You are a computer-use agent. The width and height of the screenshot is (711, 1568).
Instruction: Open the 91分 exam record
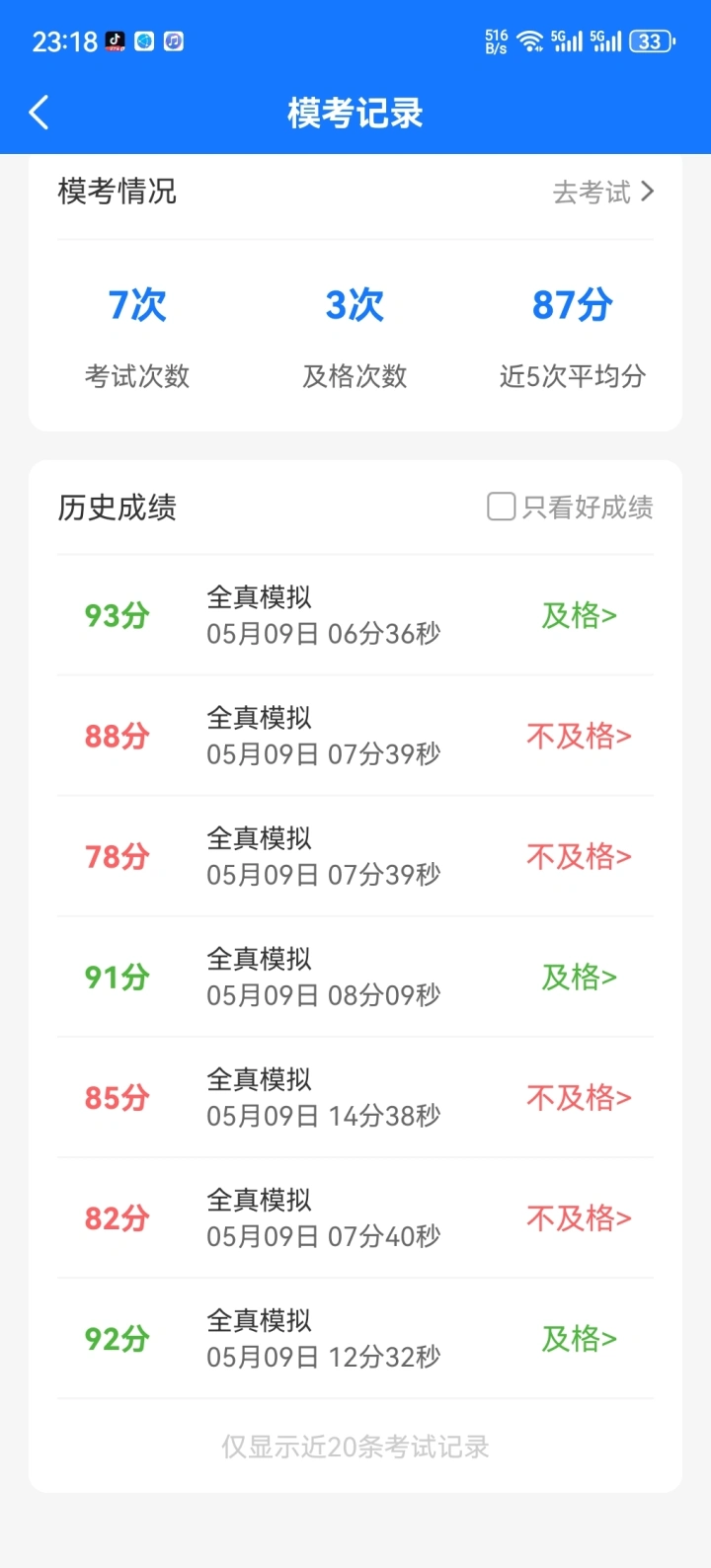(355, 977)
